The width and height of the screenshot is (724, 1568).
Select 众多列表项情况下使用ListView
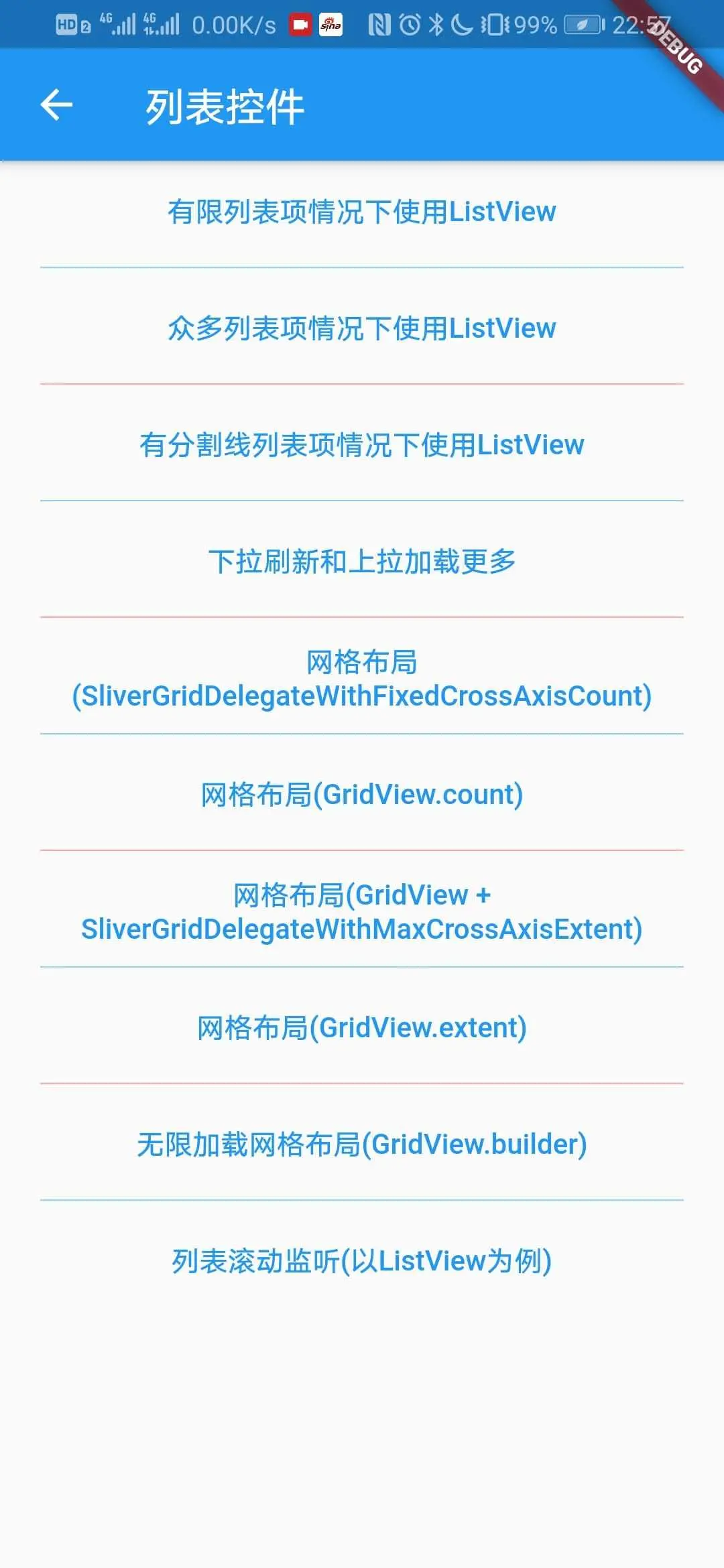coord(362,328)
